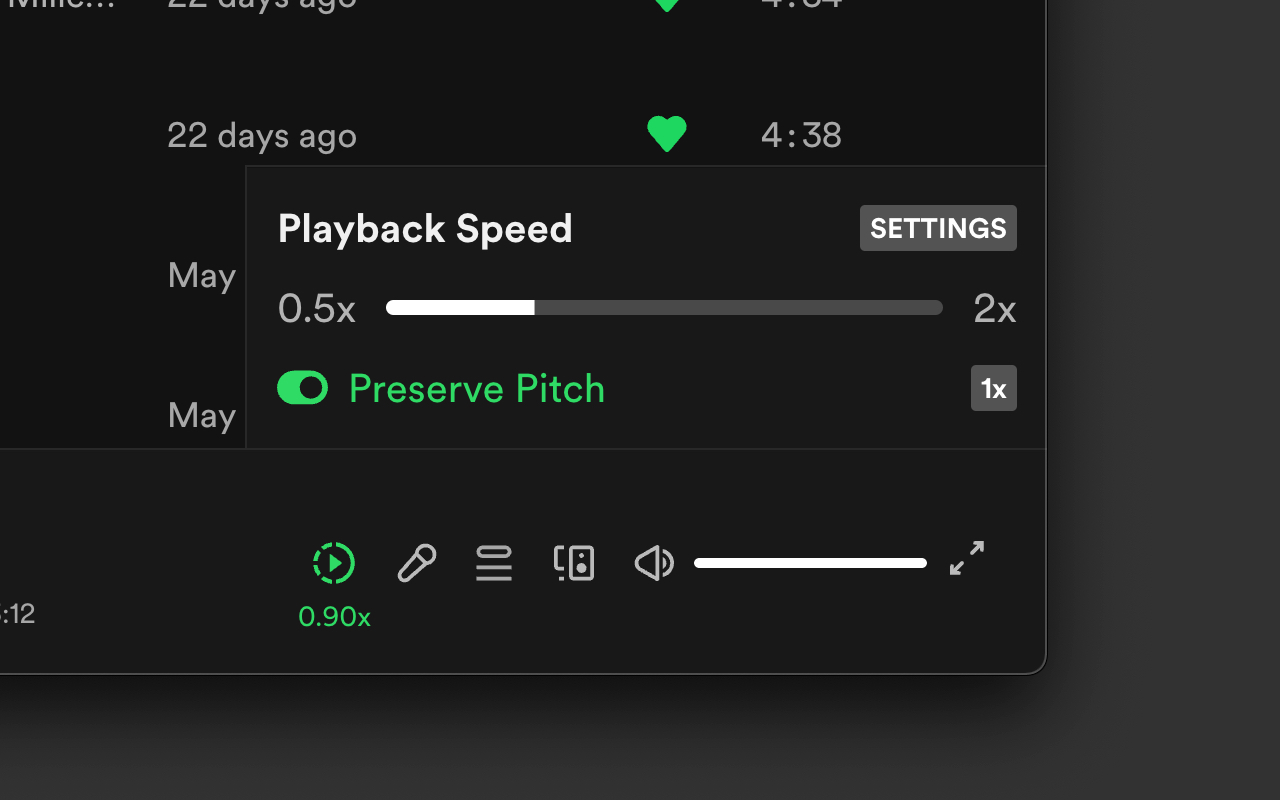The image size is (1280, 800).
Task: Open the connect to device picker
Action: tap(574, 563)
